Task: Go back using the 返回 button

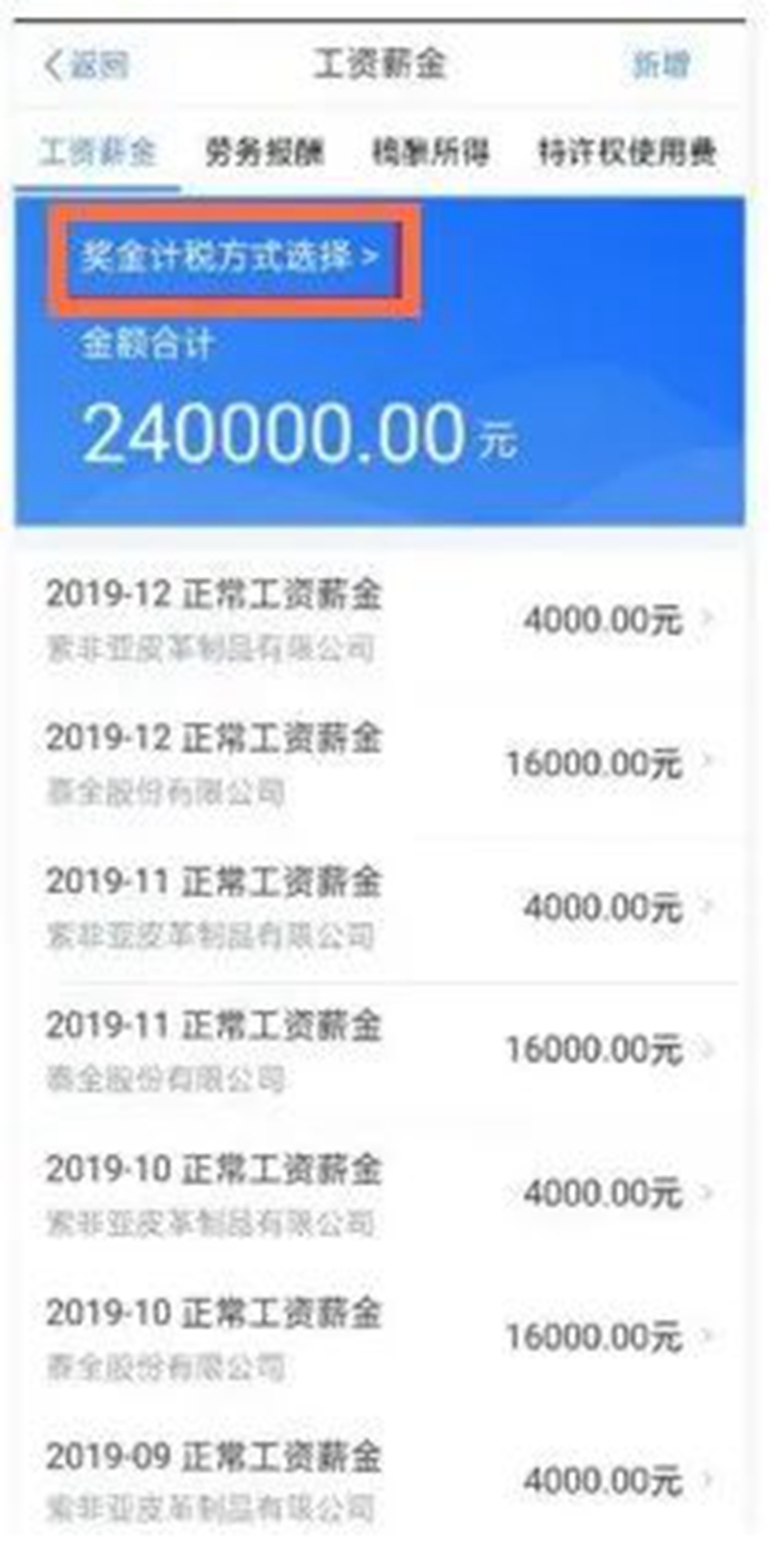Action: coord(86,66)
